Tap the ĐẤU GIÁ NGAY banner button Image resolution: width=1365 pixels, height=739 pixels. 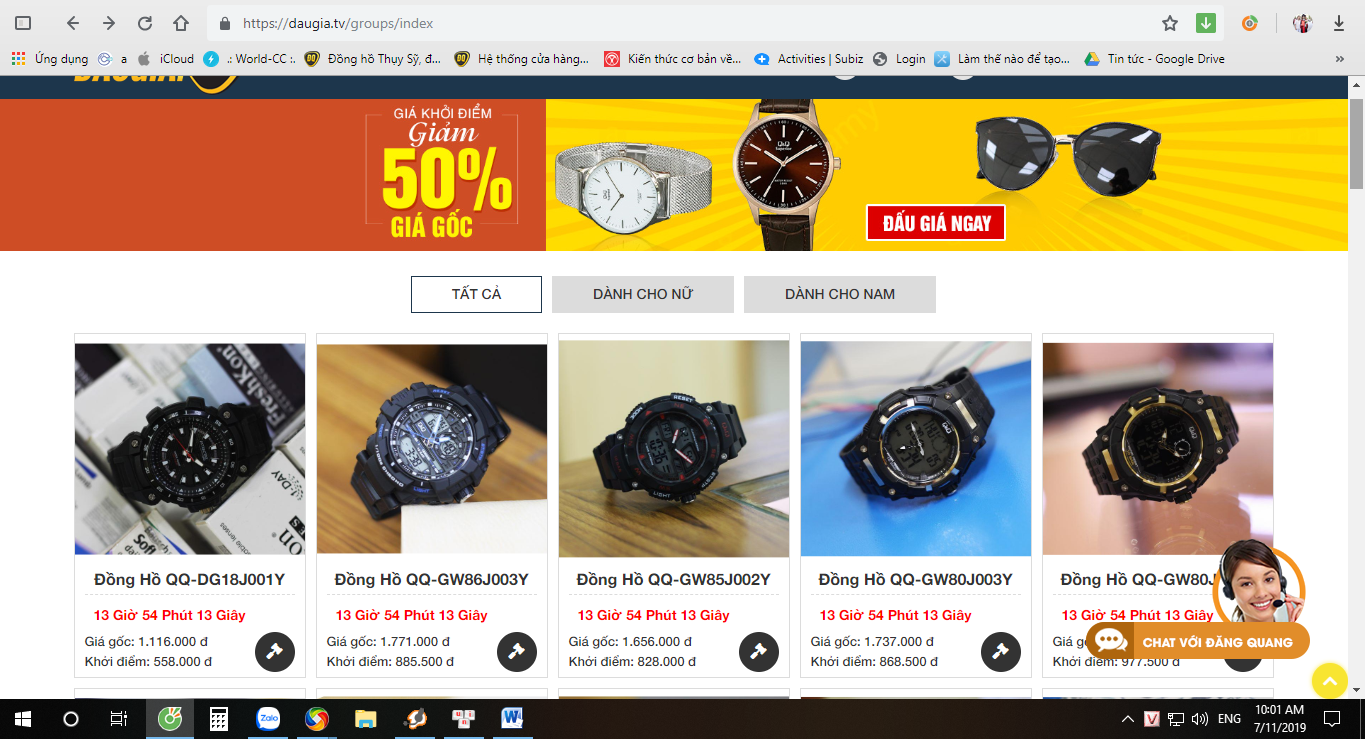click(935, 223)
